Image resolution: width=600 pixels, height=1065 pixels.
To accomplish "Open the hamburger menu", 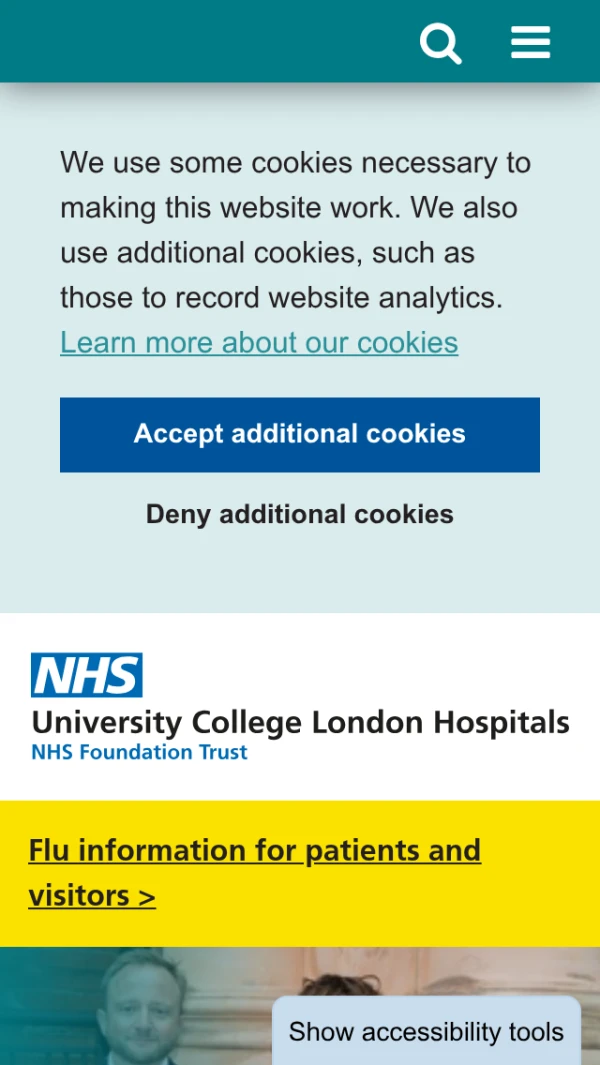I will [x=530, y=43].
